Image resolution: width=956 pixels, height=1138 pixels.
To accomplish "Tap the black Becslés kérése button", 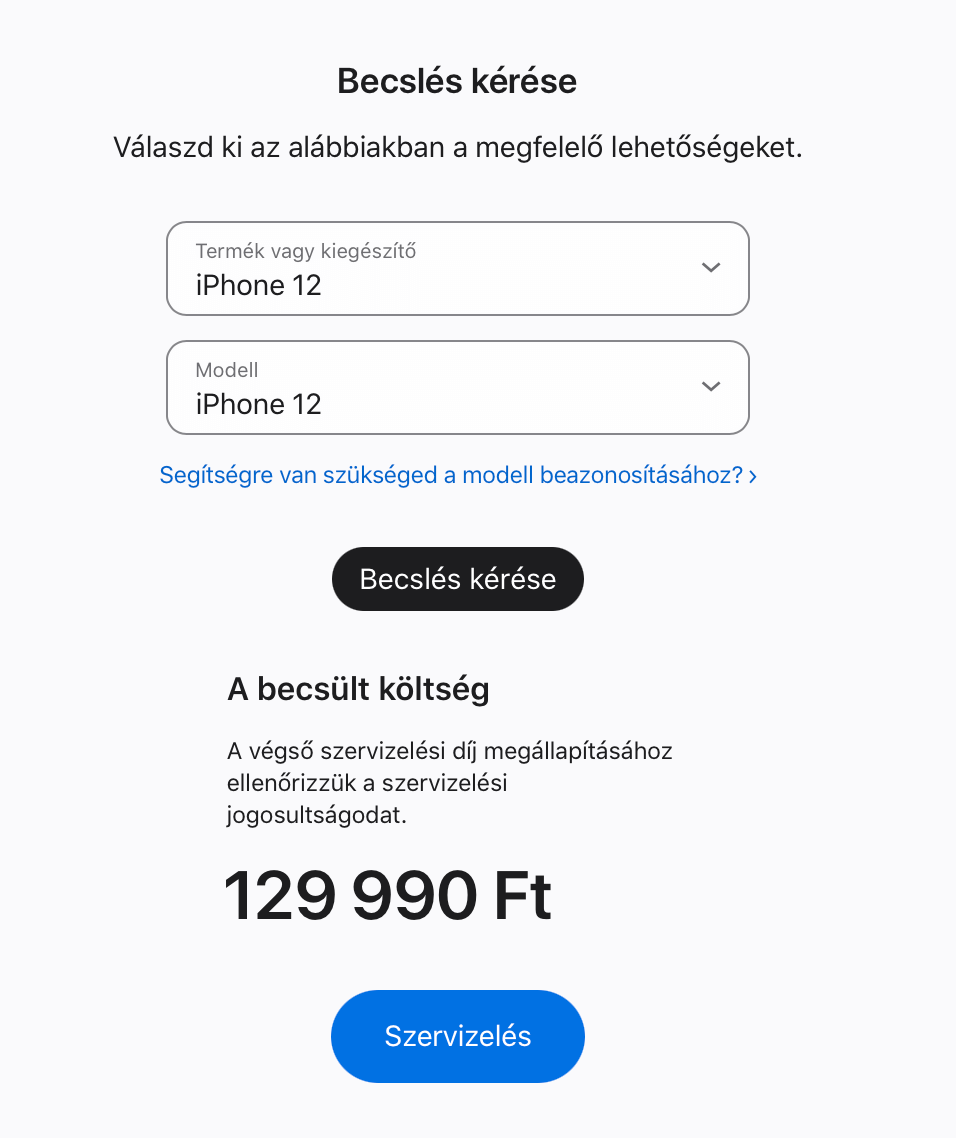I will [457, 579].
